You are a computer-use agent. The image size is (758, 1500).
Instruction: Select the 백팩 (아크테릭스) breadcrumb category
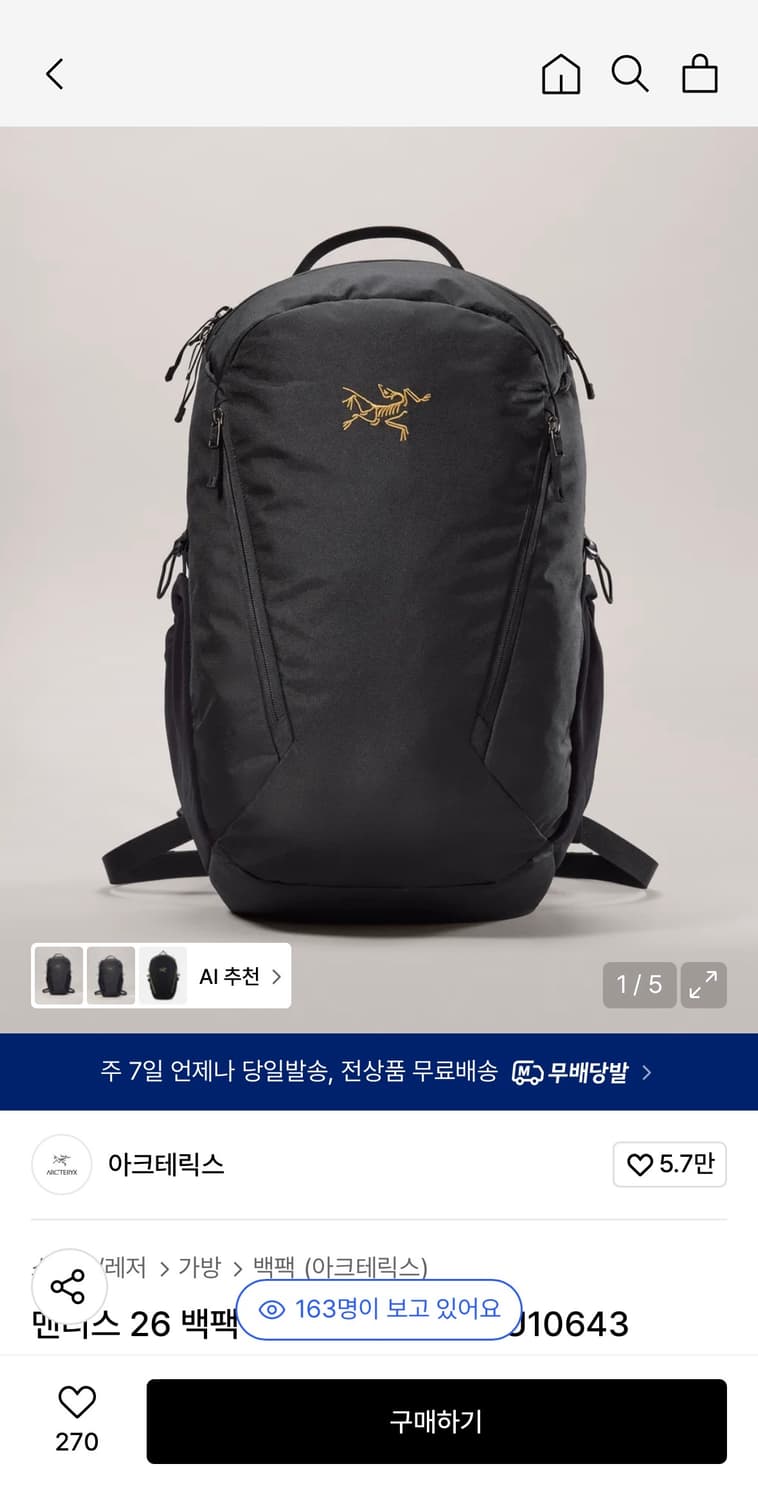pyautogui.click(x=341, y=1268)
